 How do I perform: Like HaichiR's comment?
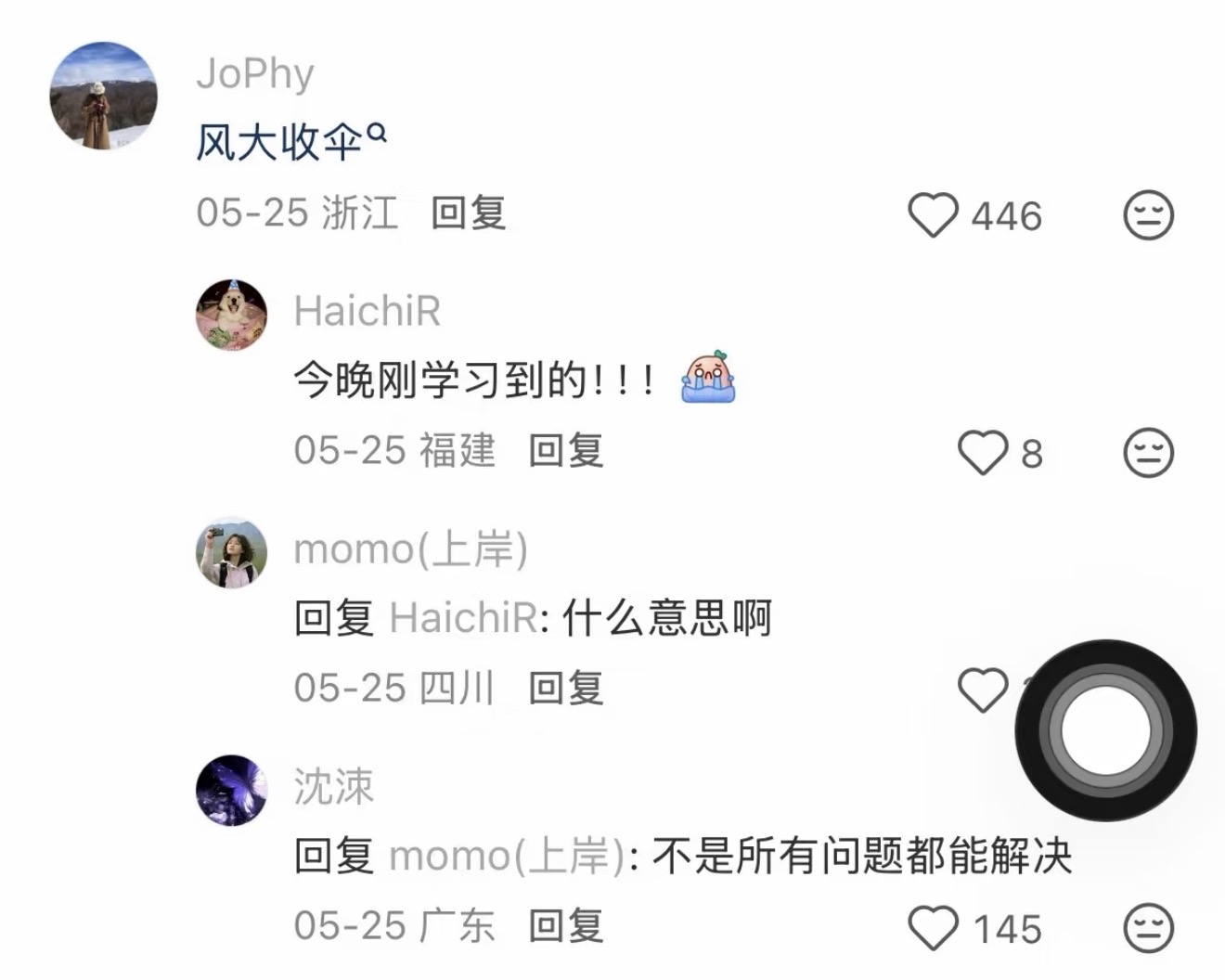(982, 453)
